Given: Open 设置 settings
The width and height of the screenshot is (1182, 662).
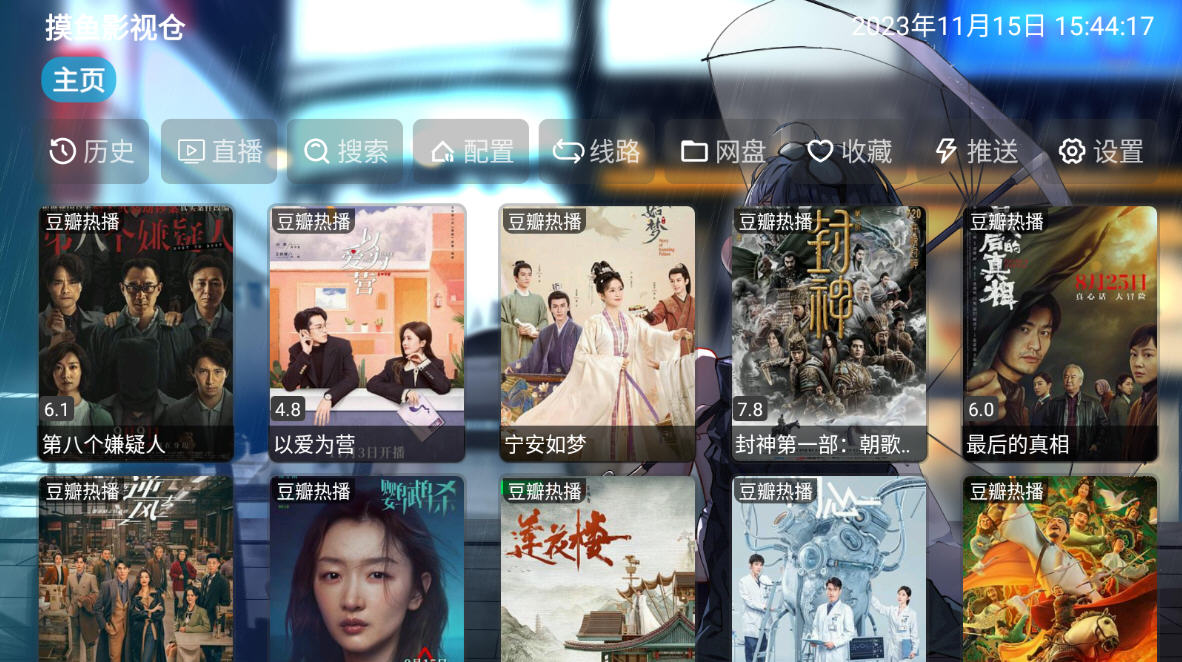Looking at the screenshot, I should (x=1101, y=151).
